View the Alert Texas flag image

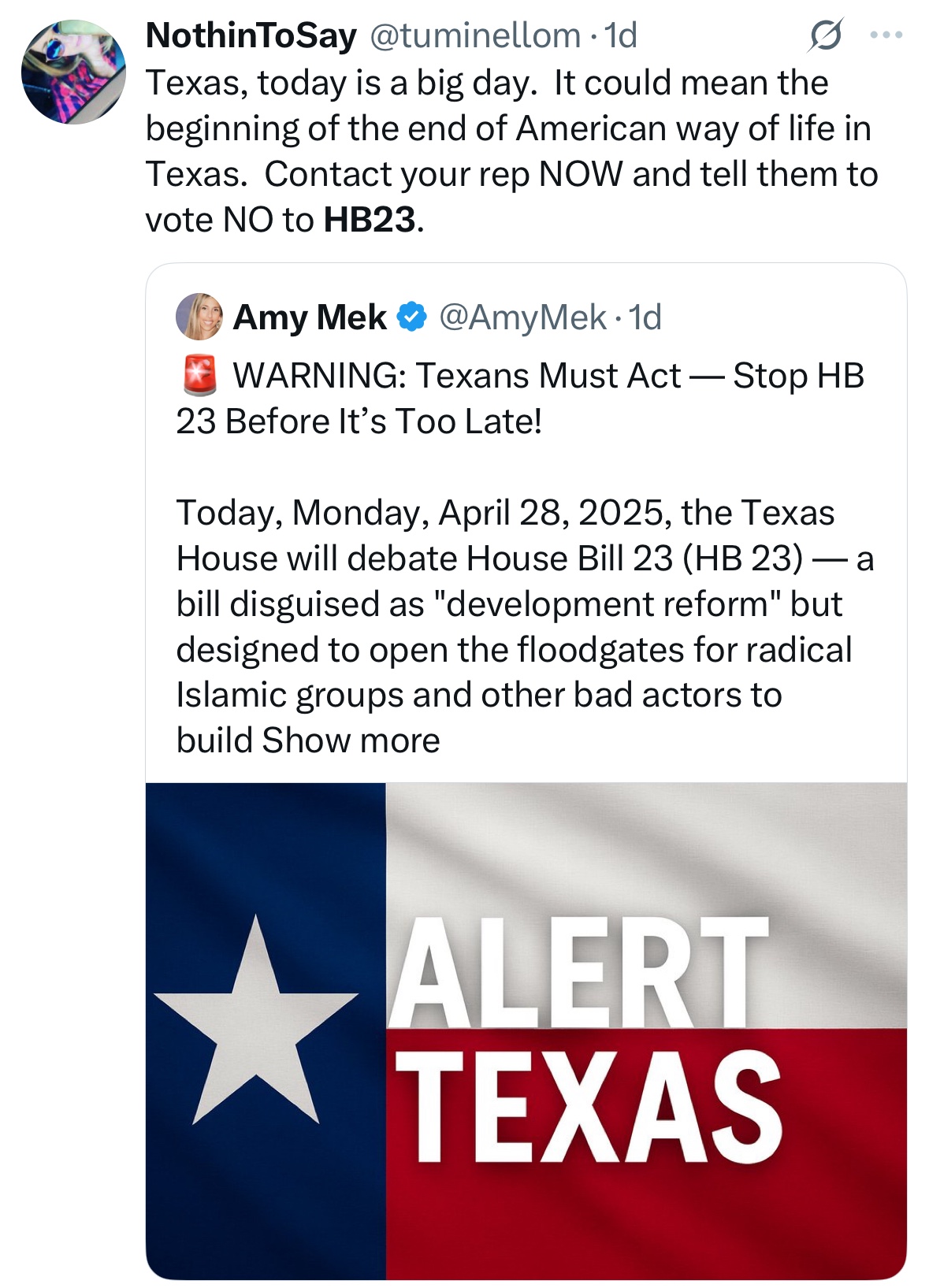[x=526, y=1030]
